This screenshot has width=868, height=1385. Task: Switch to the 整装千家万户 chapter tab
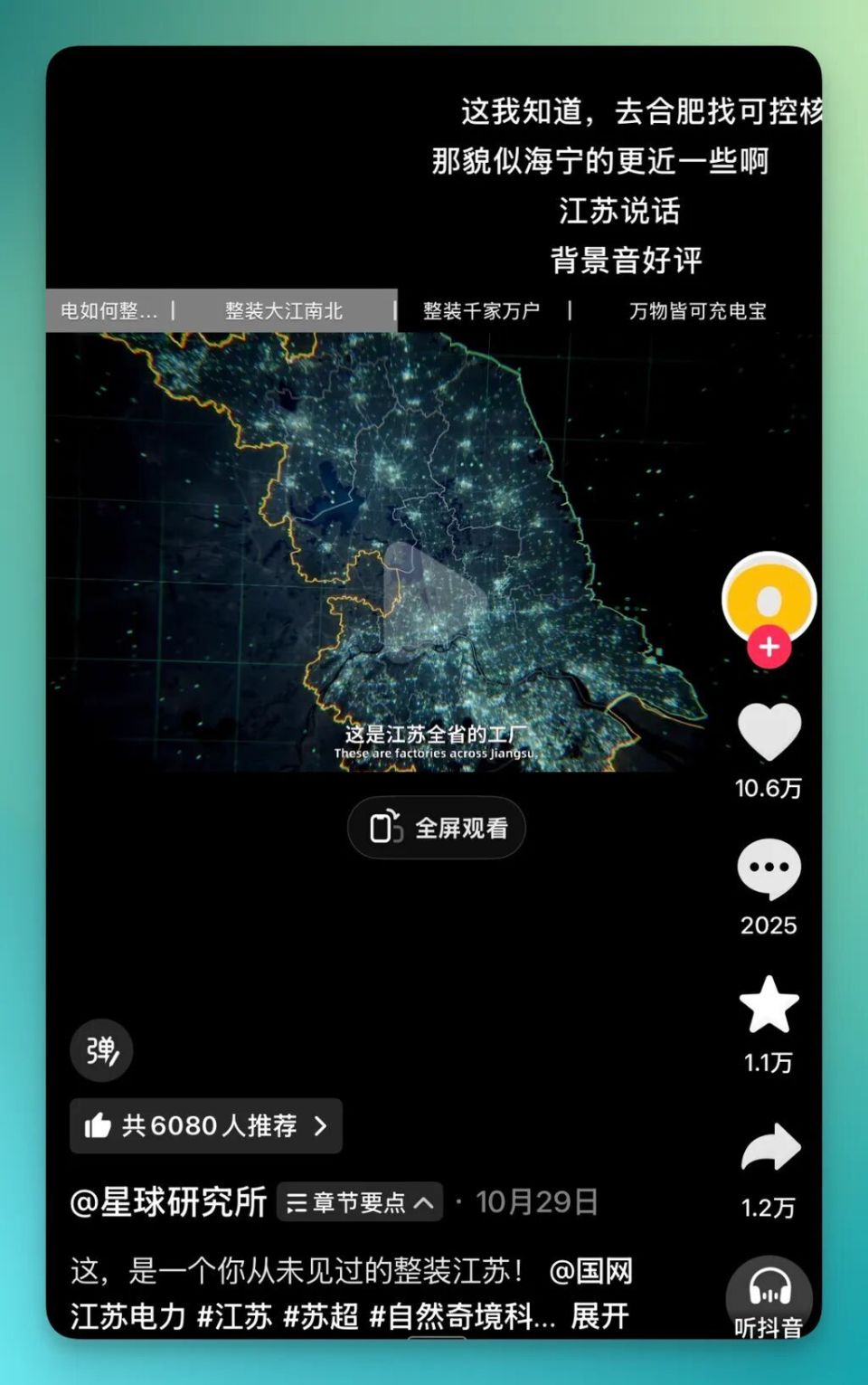482,310
